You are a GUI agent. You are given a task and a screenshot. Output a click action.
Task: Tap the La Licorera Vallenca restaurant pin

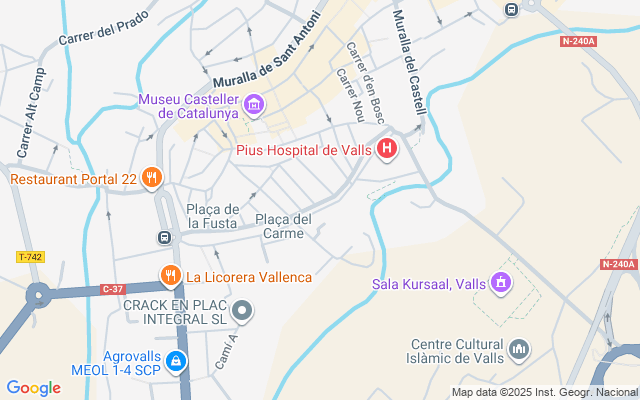(x=171, y=276)
